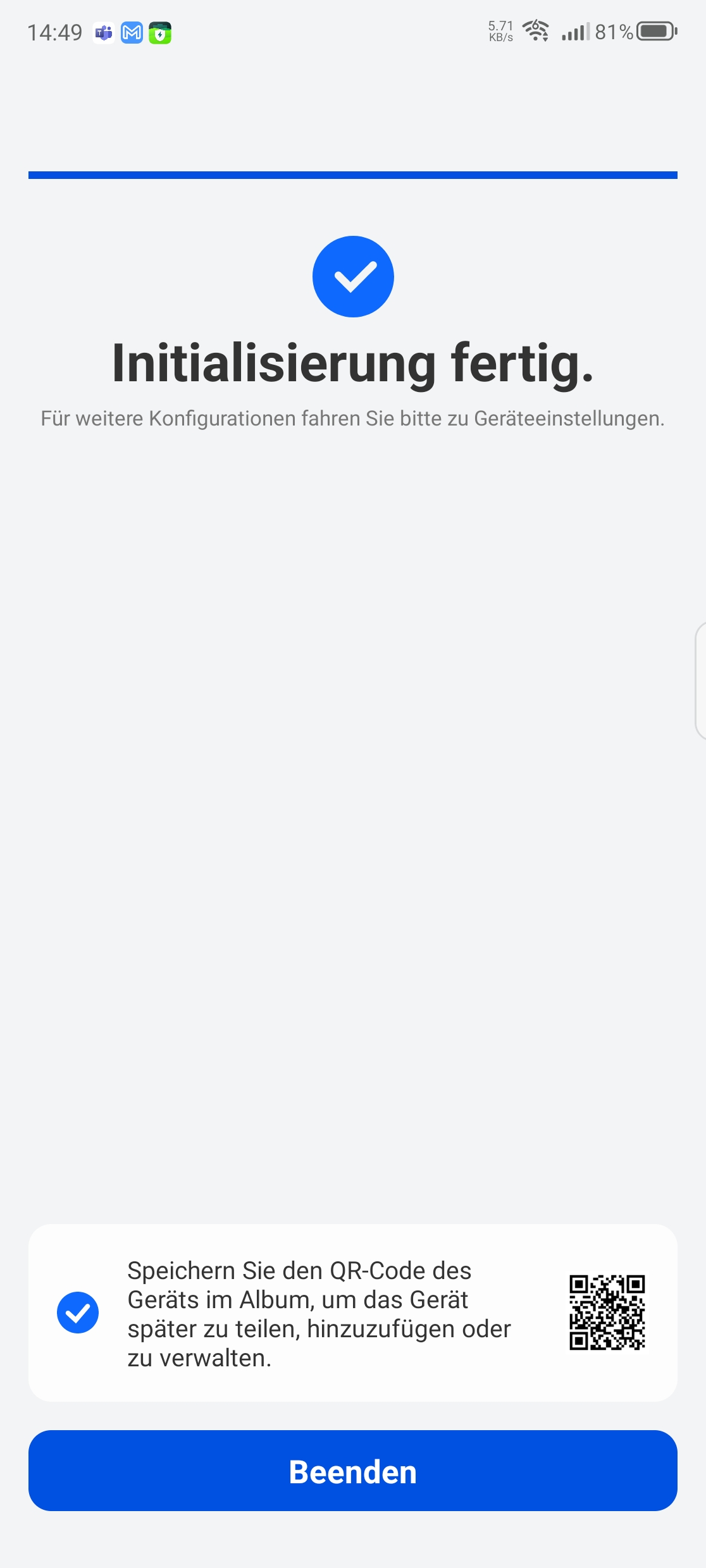Image resolution: width=706 pixels, height=1568 pixels.
Task: Tap the Beenden button
Action: pos(353,1471)
